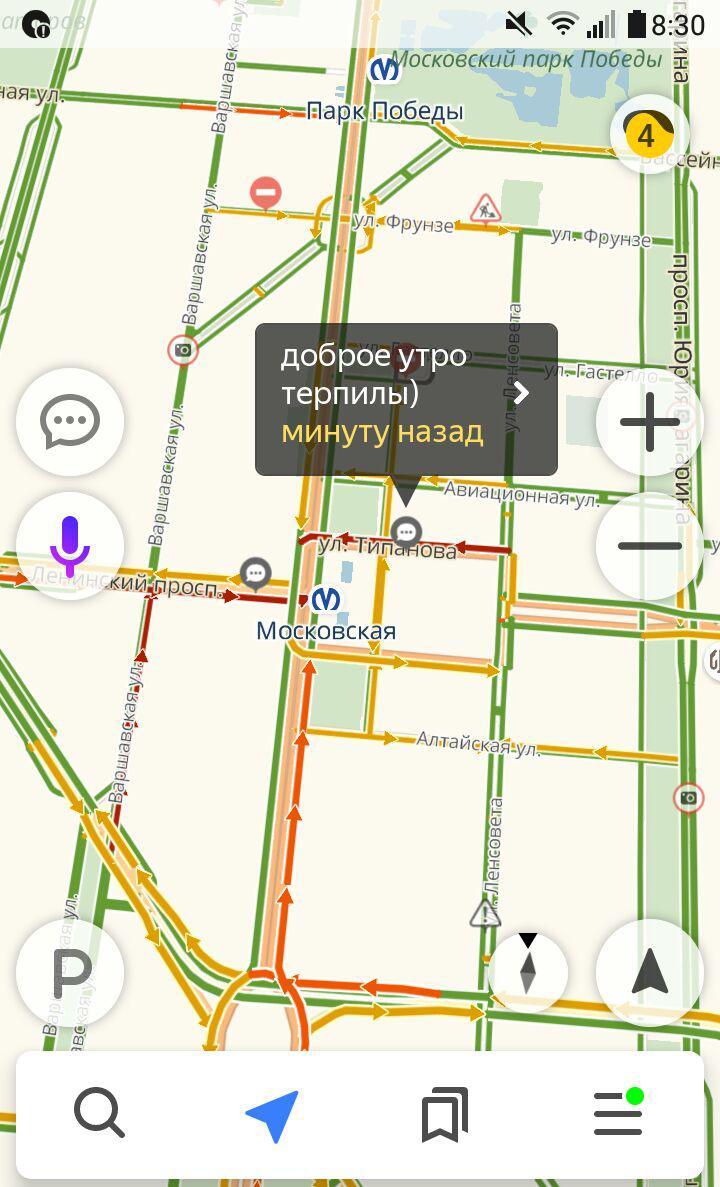Image resolution: width=720 pixels, height=1187 pixels.
Task: Tap the no-entry sign on Варшавская ул.
Action: click(x=266, y=192)
